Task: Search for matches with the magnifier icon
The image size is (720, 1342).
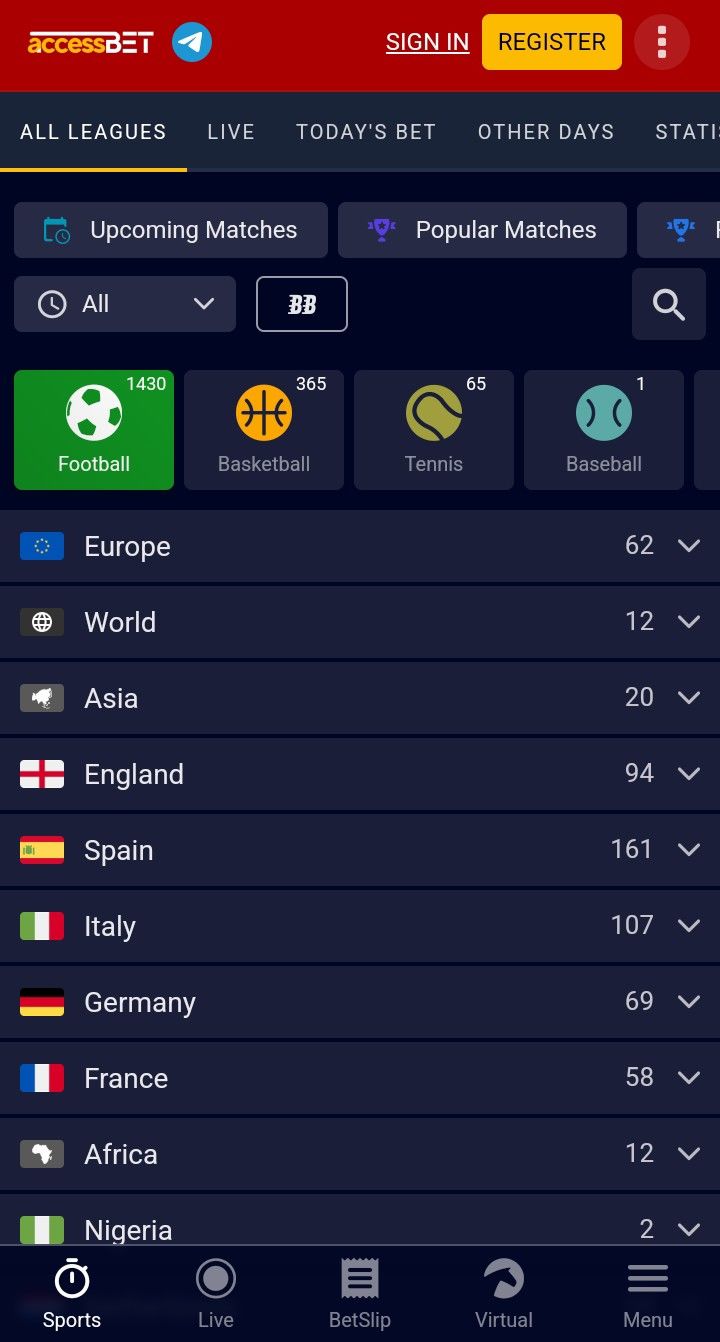Action: coord(669,305)
